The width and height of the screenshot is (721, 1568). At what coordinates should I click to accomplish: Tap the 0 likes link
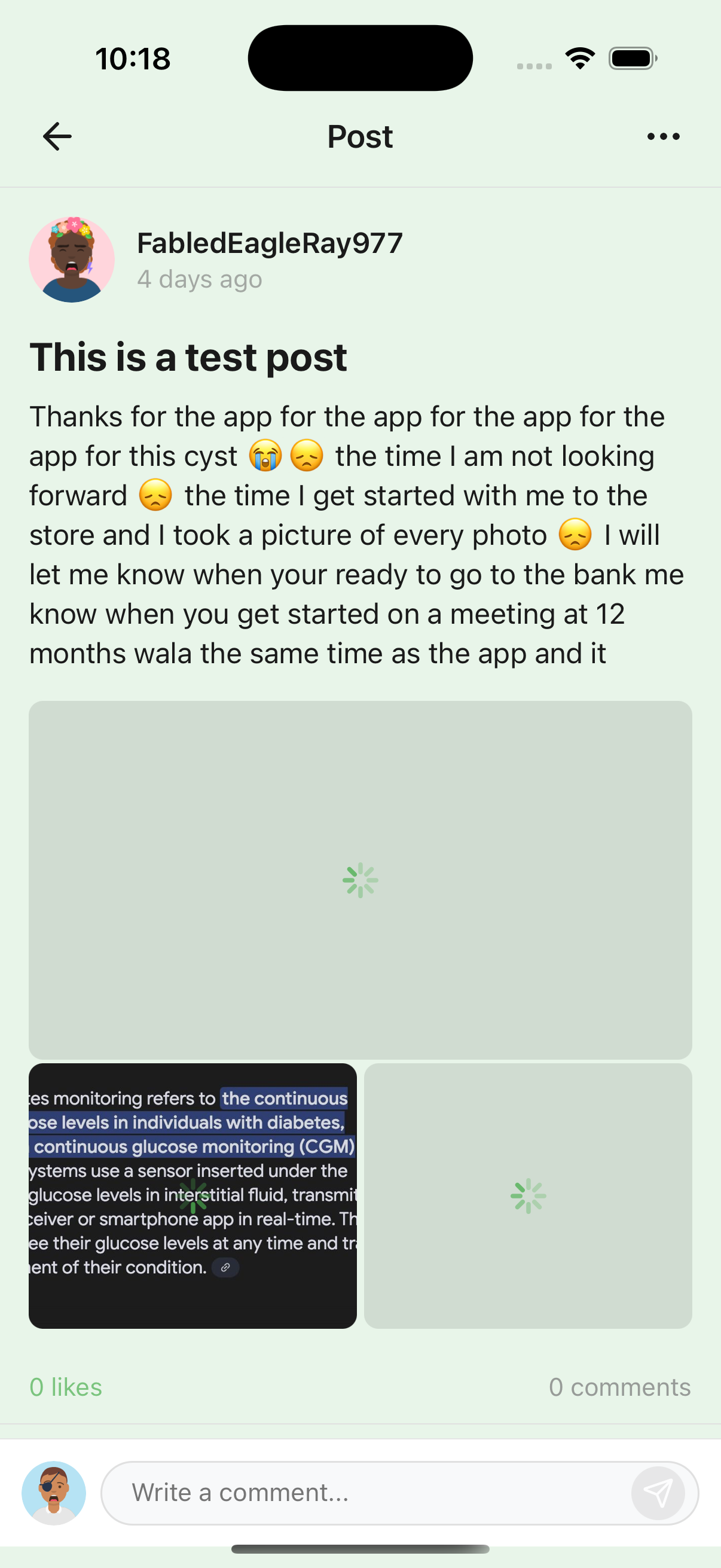tap(66, 1387)
